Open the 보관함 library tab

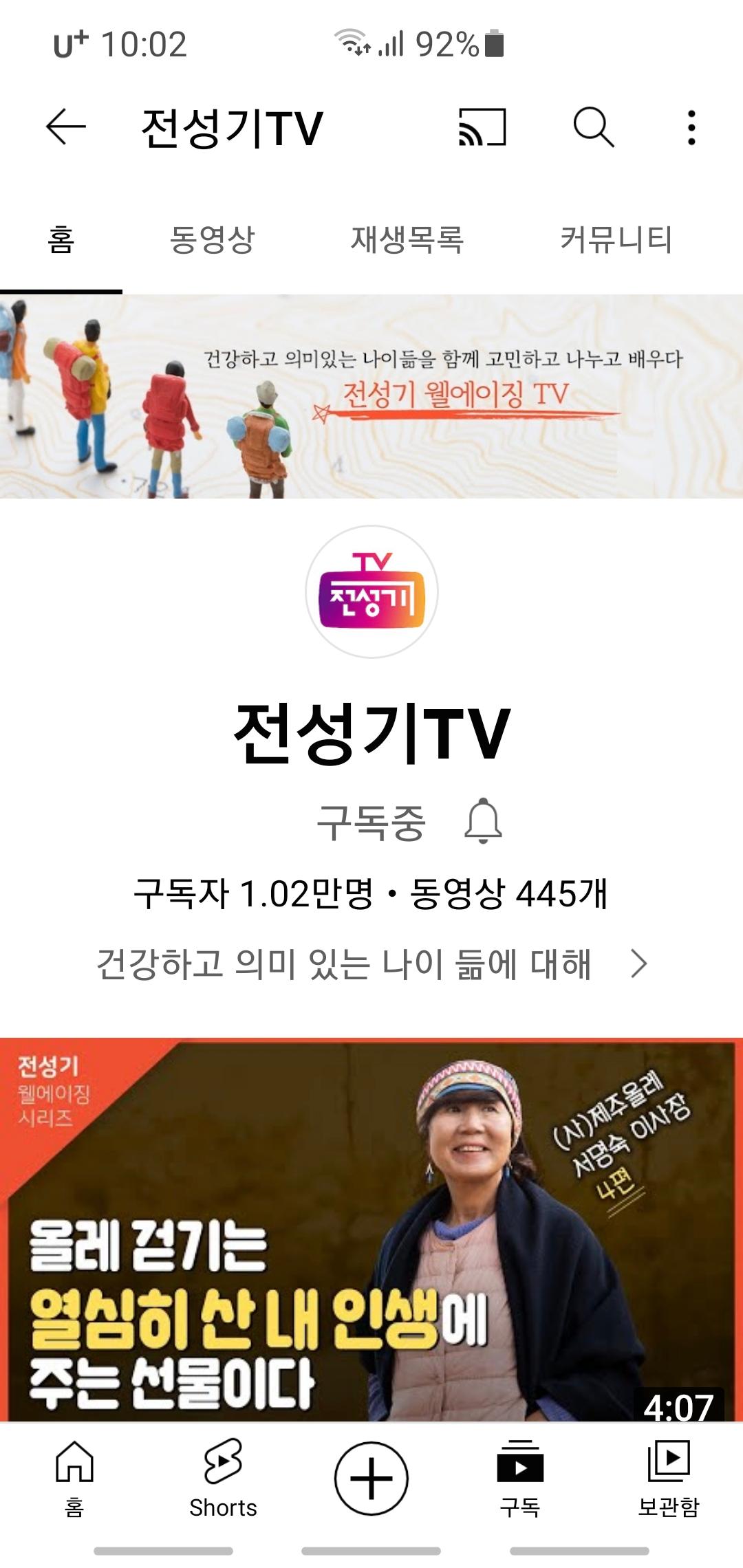669,1477
